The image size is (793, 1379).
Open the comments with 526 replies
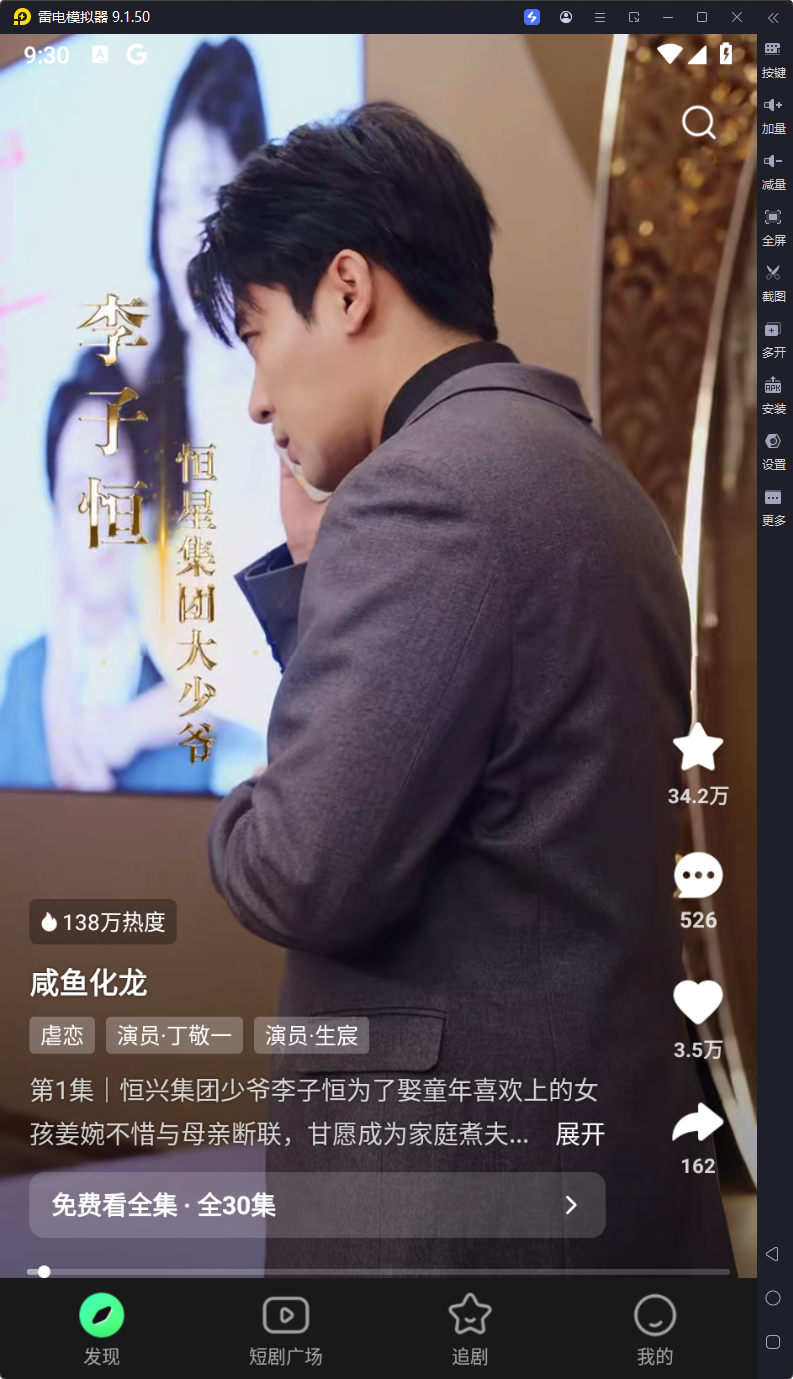click(697, 876)
